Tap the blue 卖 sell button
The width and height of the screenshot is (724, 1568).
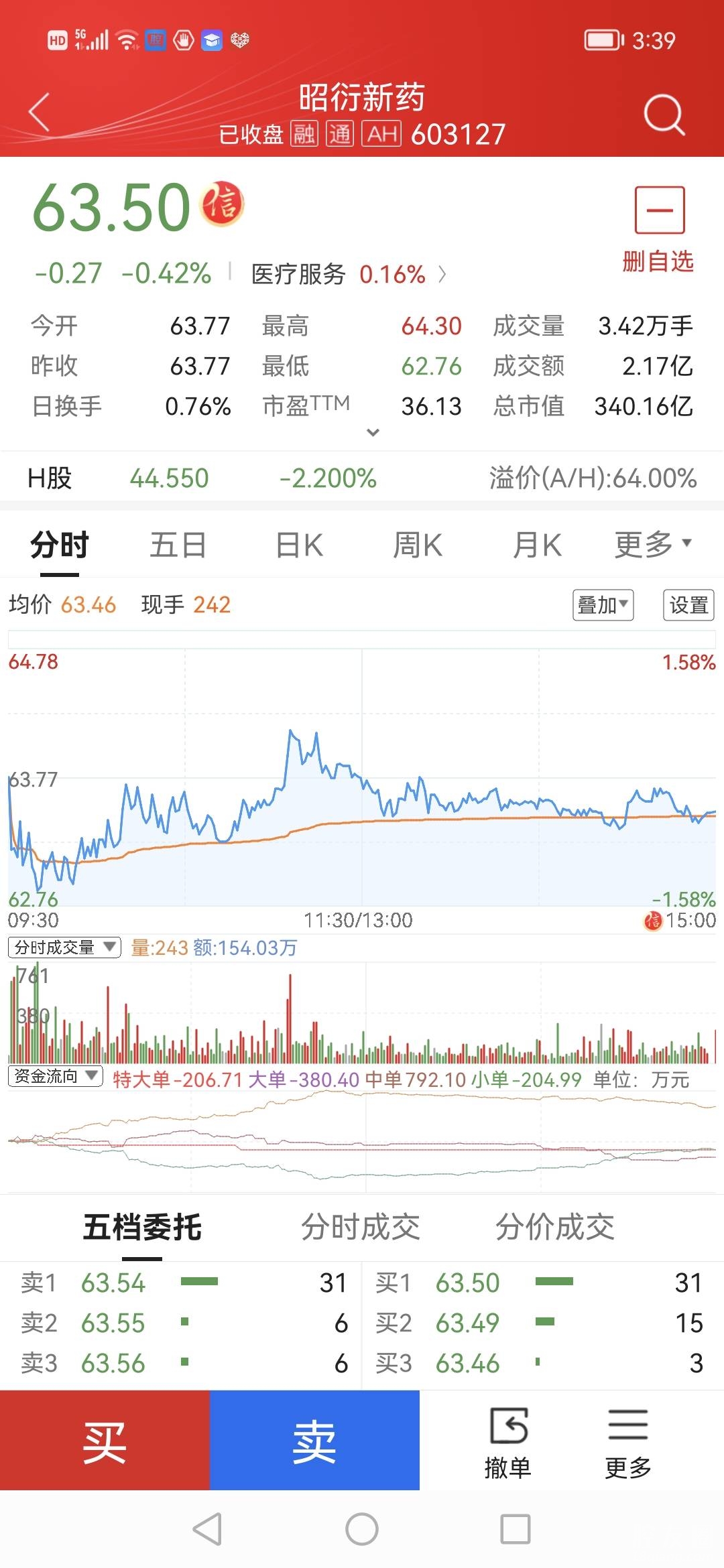point(314,1441)
